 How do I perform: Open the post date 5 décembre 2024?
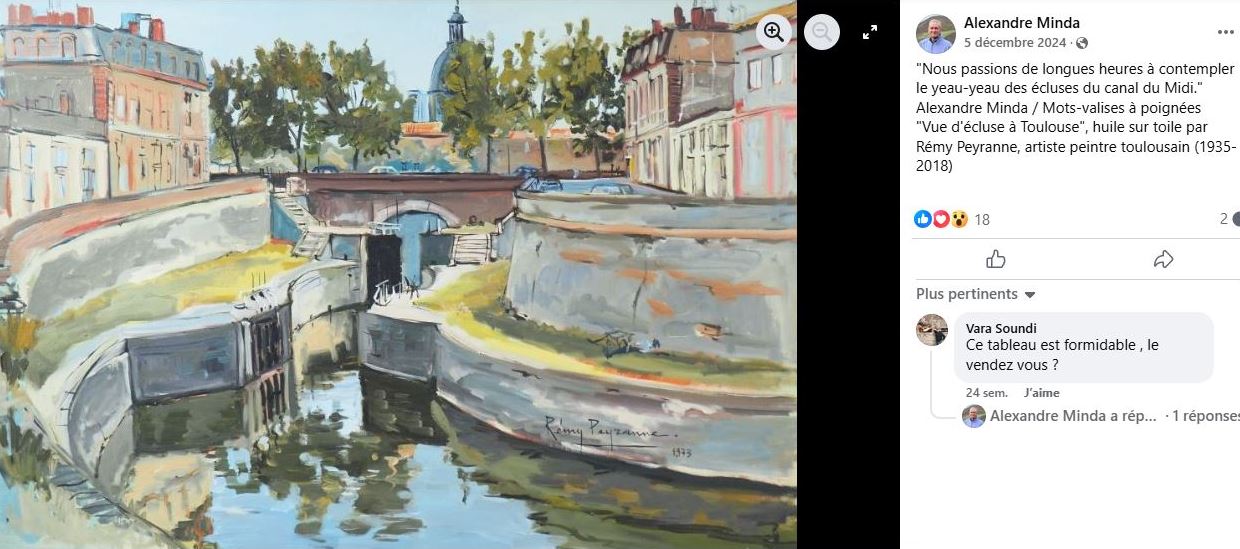tap(1014, 43)
